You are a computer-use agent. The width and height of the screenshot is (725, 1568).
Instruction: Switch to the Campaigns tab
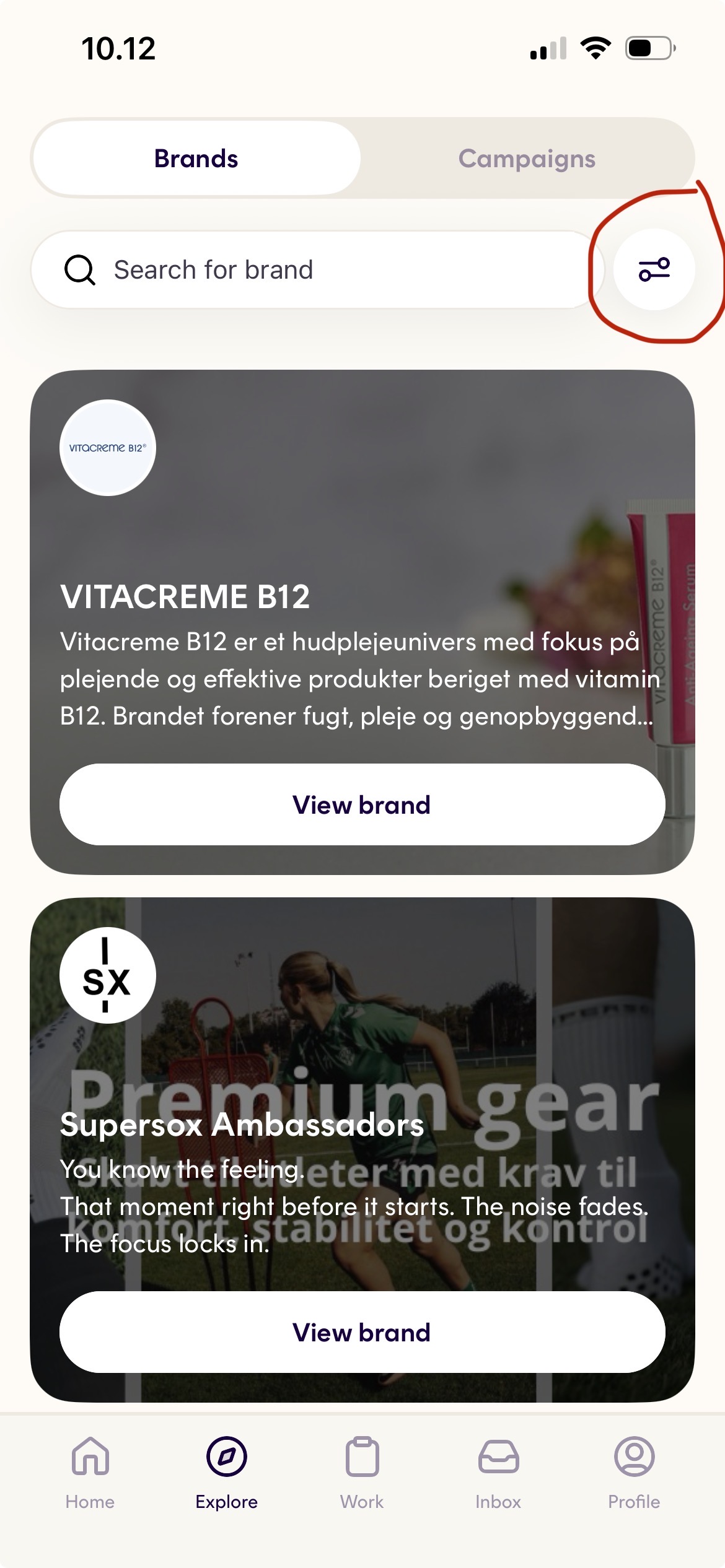(x=527, y=159)
